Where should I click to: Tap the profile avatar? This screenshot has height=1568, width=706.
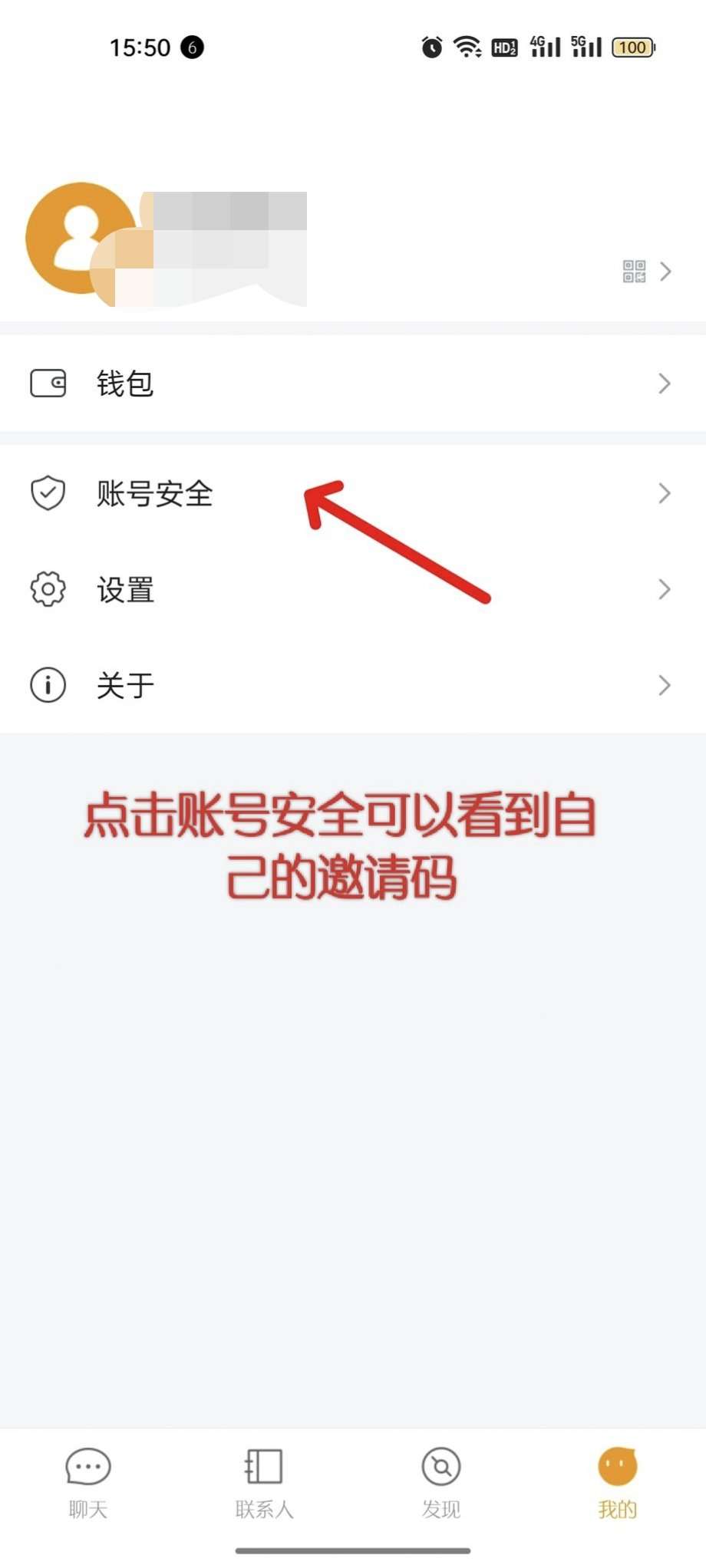point(81,239)
